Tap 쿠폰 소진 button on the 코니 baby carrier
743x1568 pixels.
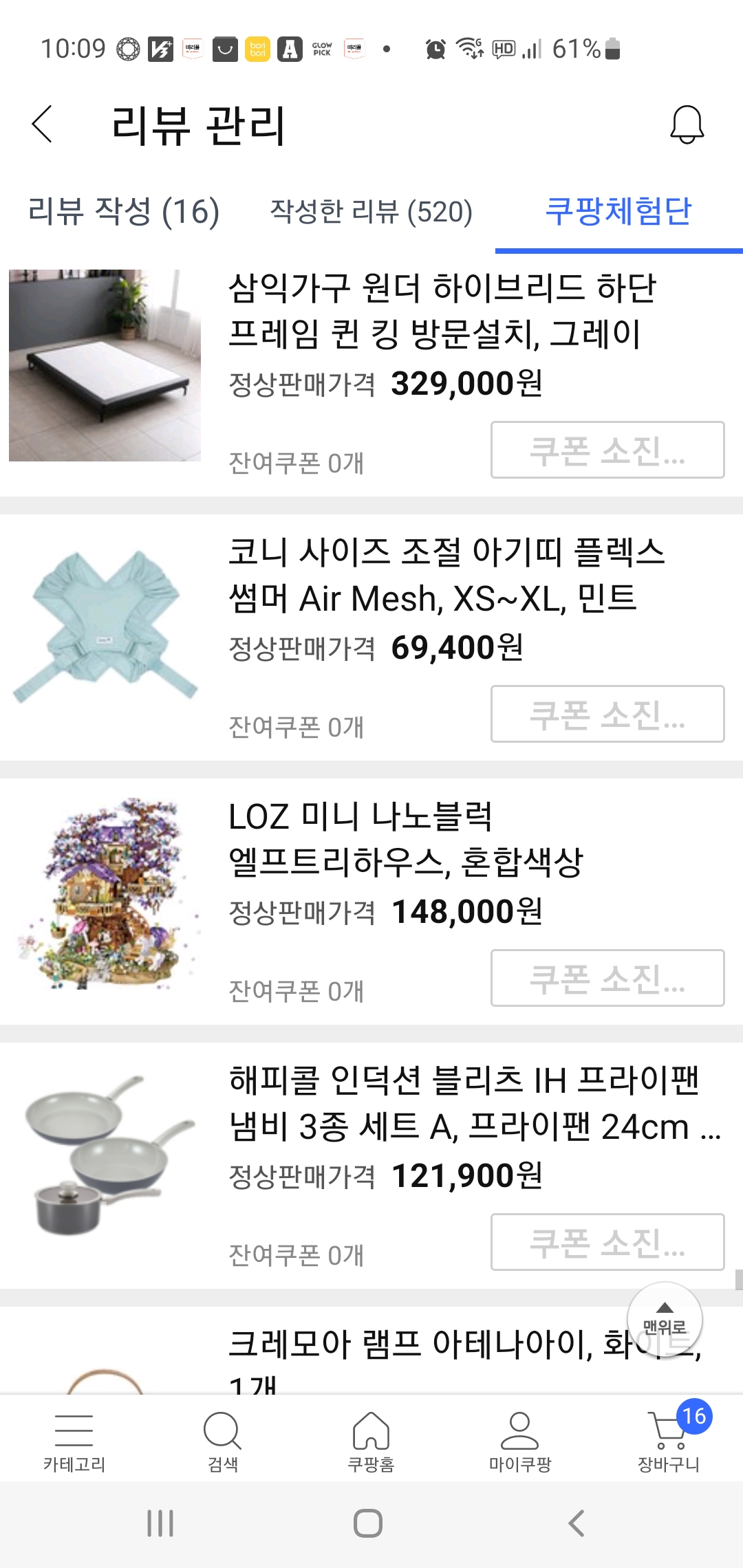pyautogui.click(x=607, y=714)
